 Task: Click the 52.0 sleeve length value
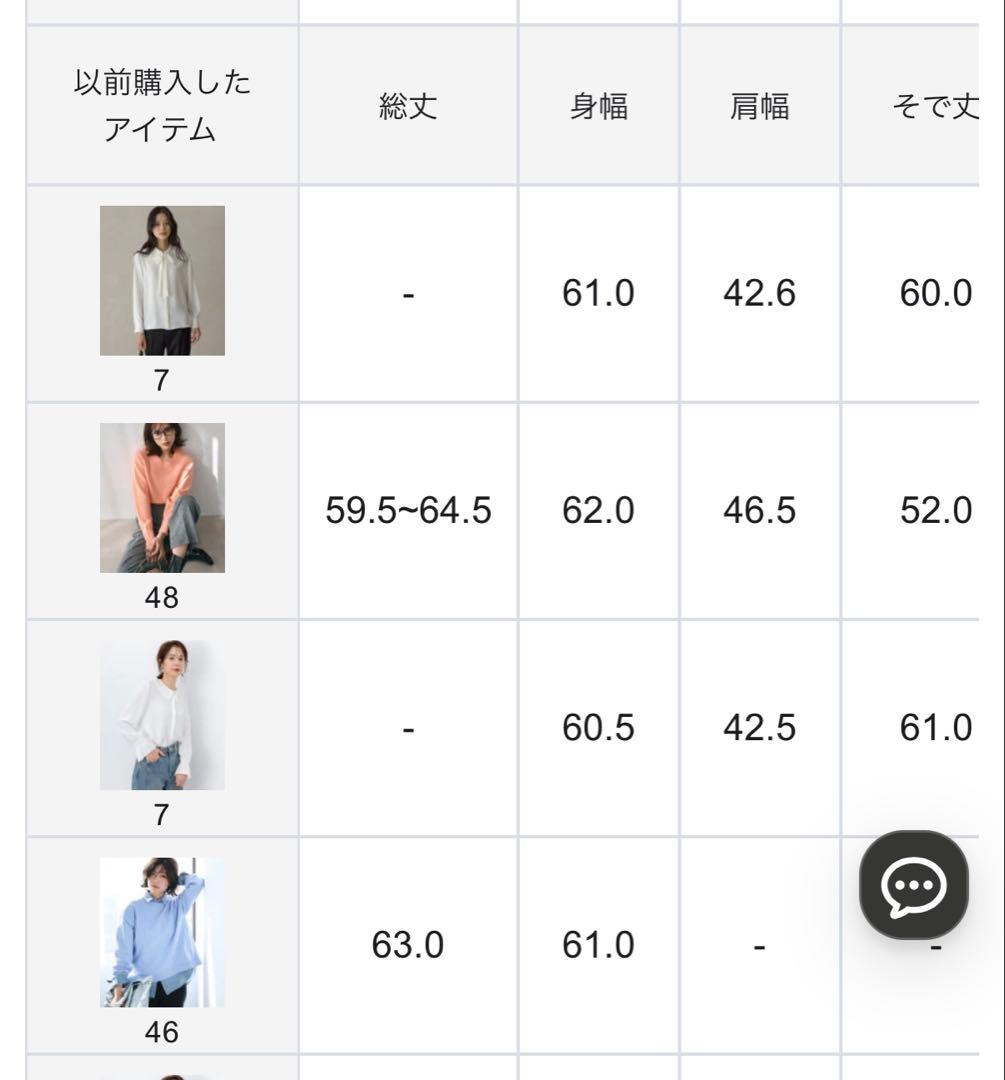pyautogui.click(x=935, y=508)
